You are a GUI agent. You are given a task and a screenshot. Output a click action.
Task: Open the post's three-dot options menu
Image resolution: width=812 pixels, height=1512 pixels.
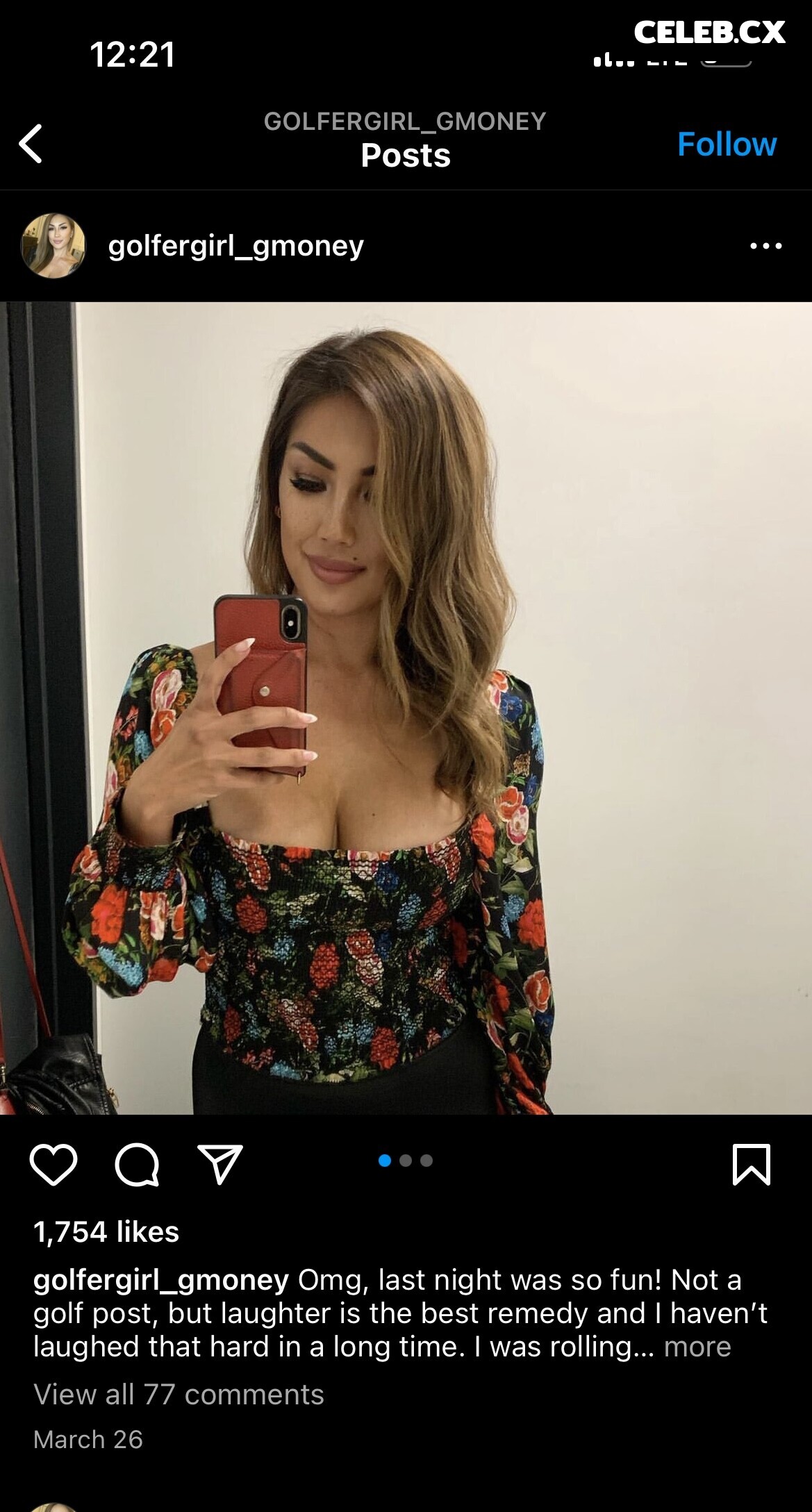pyautogui.click(x=766, y=246)
